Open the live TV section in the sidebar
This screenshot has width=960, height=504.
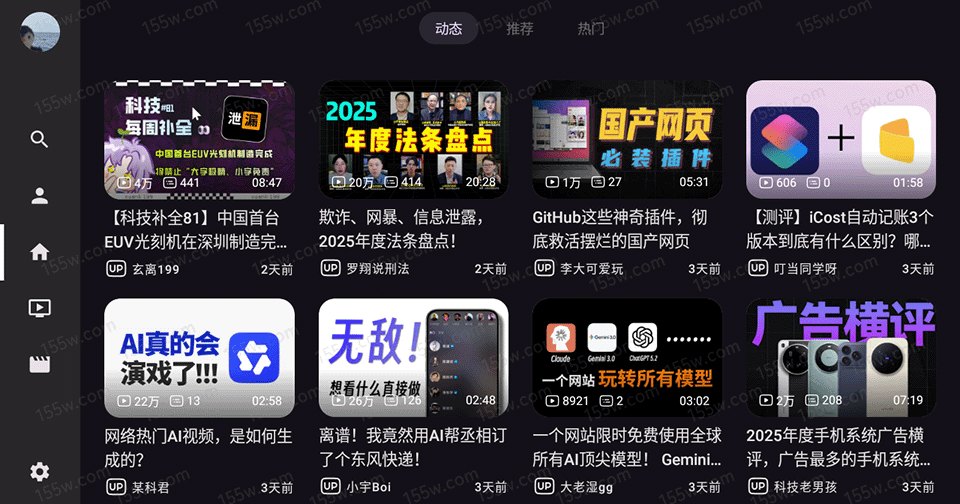tap(40, 308)
